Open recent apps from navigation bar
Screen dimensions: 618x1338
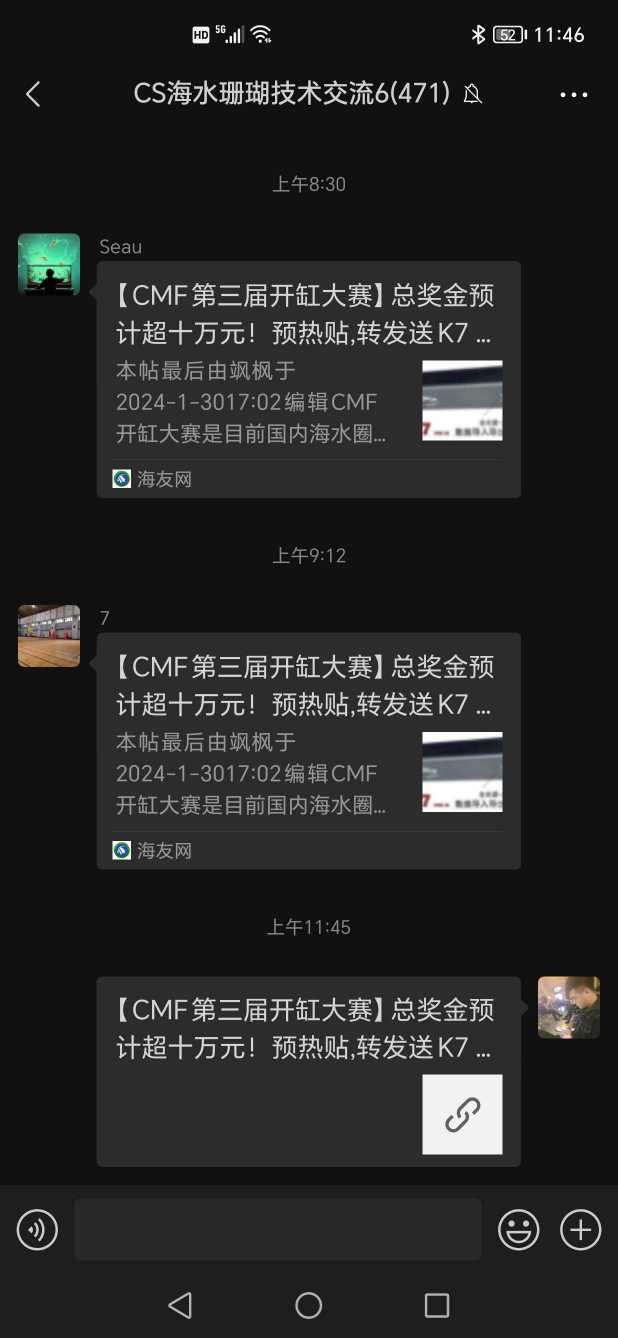pos(437,1305)
